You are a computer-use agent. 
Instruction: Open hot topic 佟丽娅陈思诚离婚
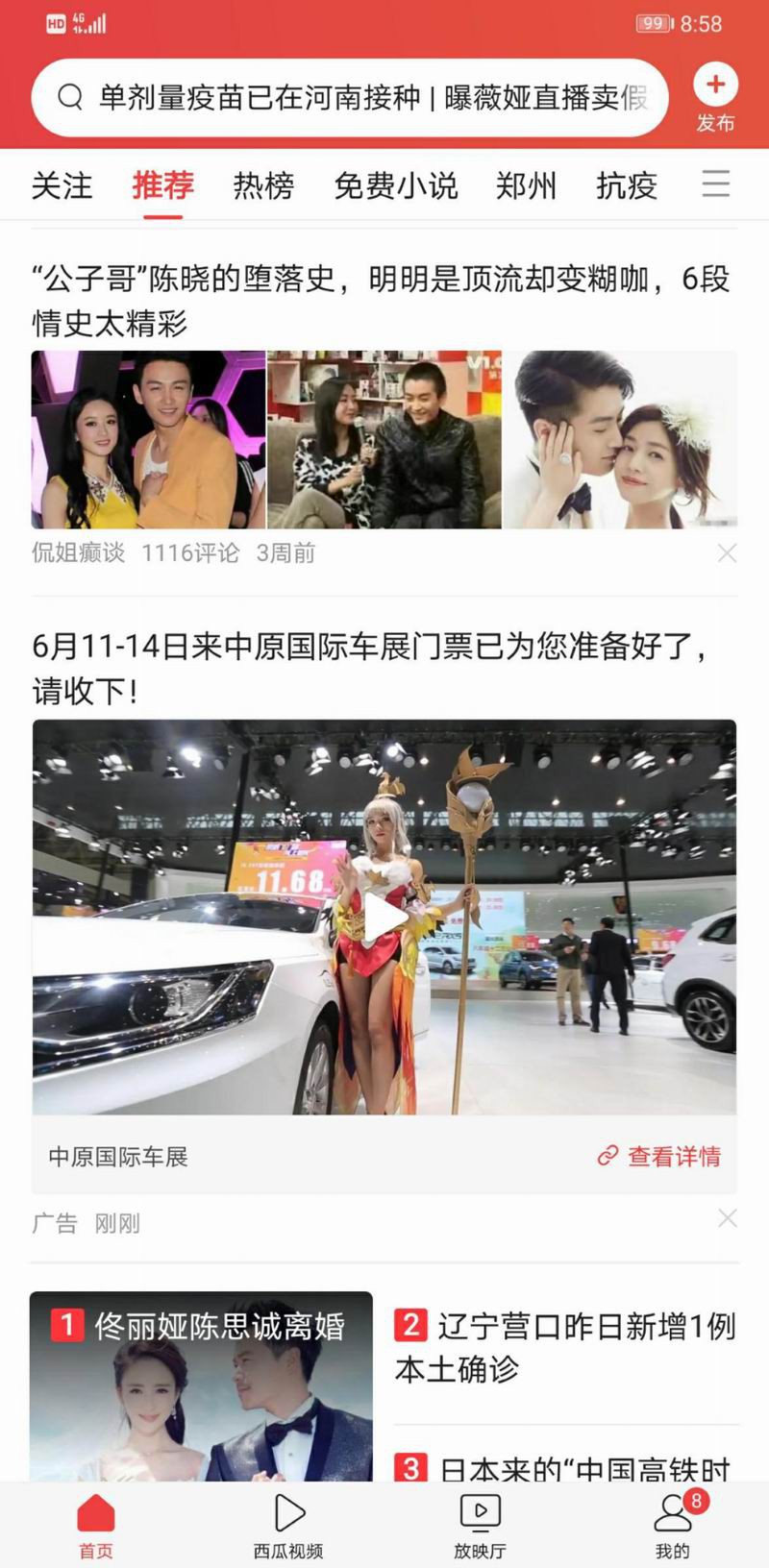201,1384
